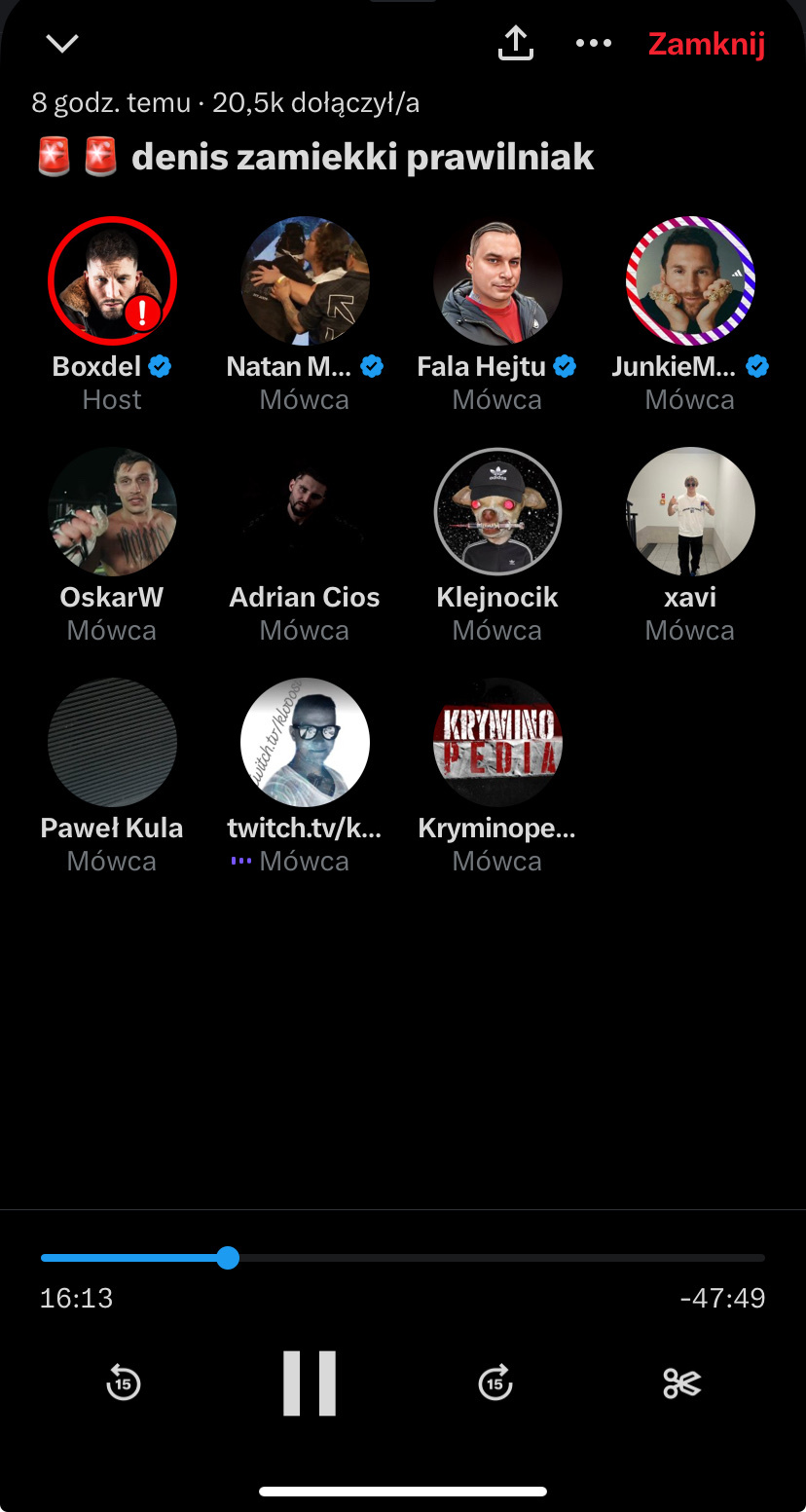View Natan M... speaker profile
The width and height of the screenshot is (806, 1512).
coord(305,280)
